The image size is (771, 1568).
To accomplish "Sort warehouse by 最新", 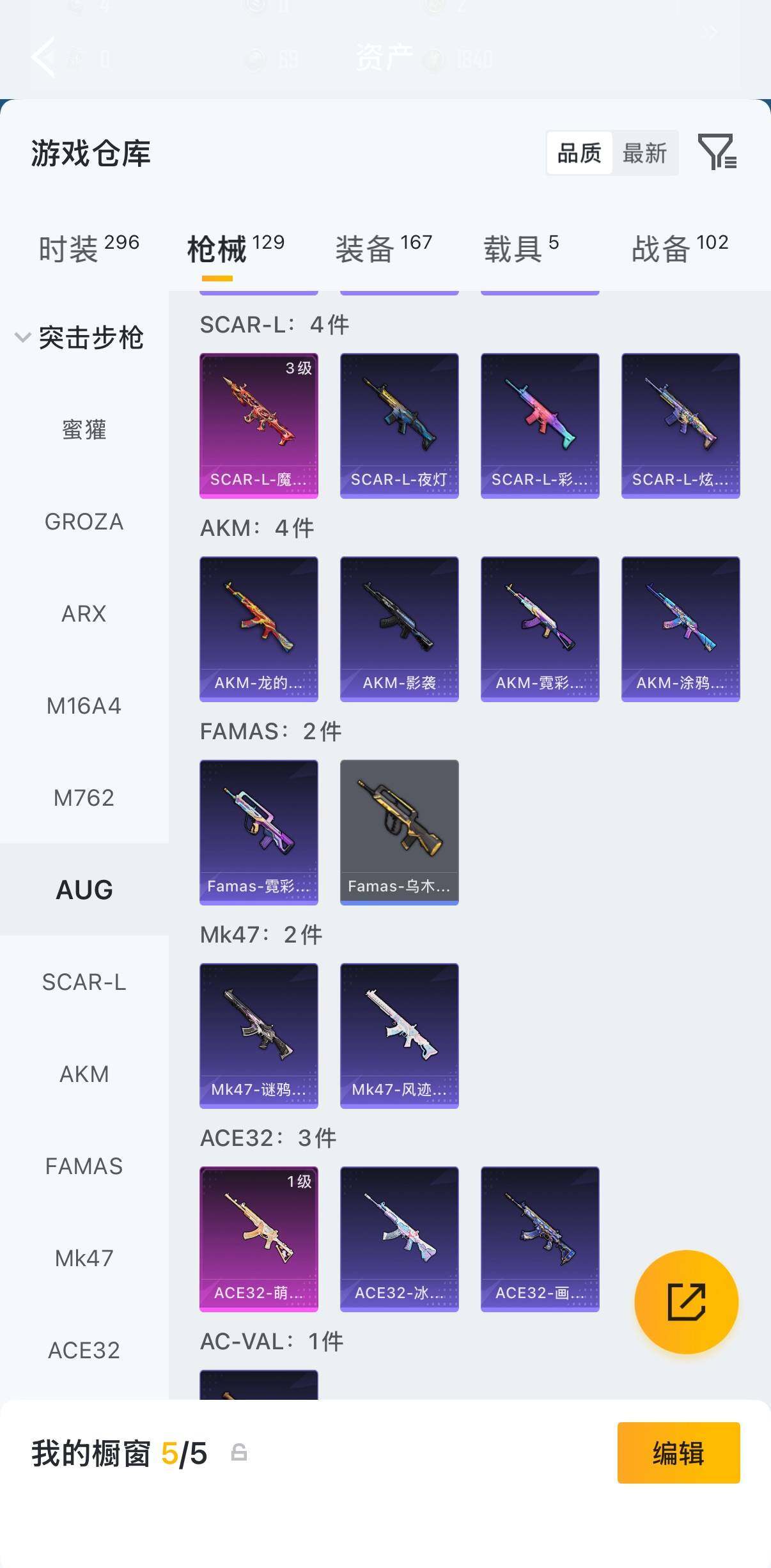I will coord(644,153).
